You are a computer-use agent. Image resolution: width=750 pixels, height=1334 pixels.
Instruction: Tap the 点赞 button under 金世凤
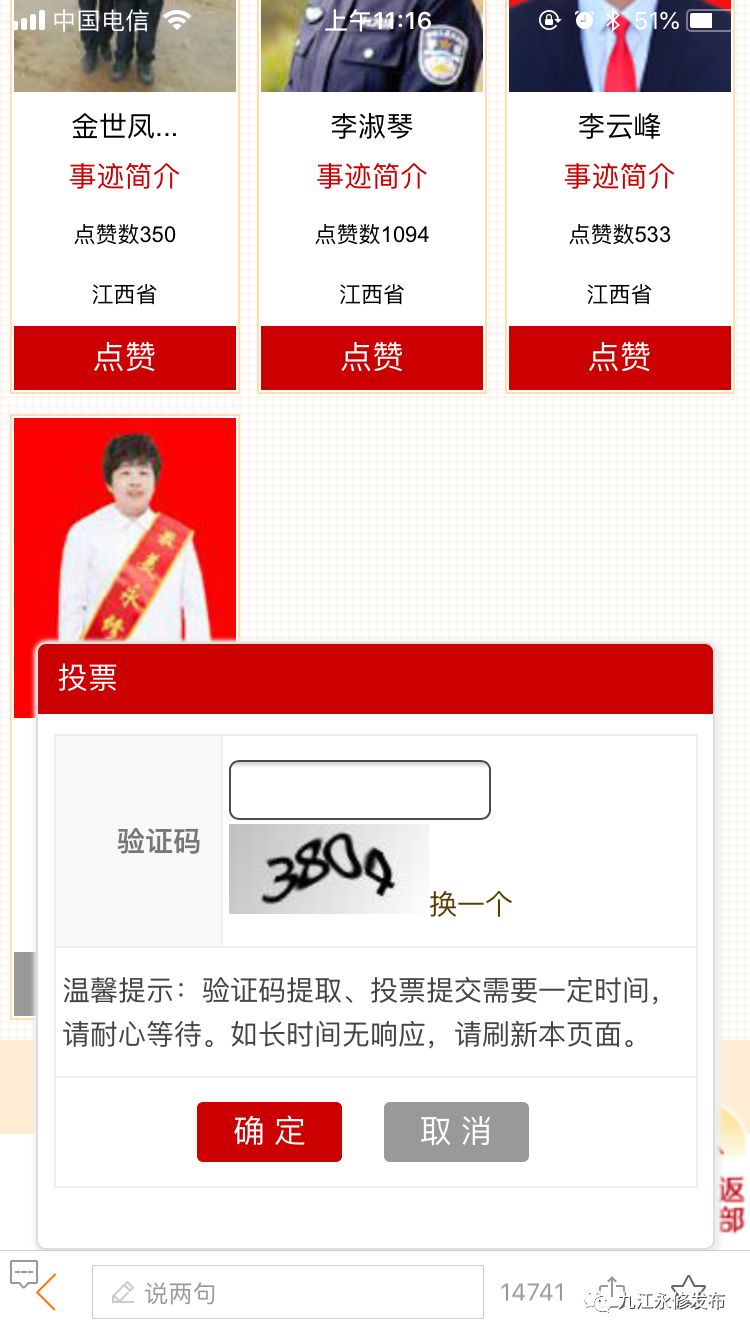click(124, 357)
